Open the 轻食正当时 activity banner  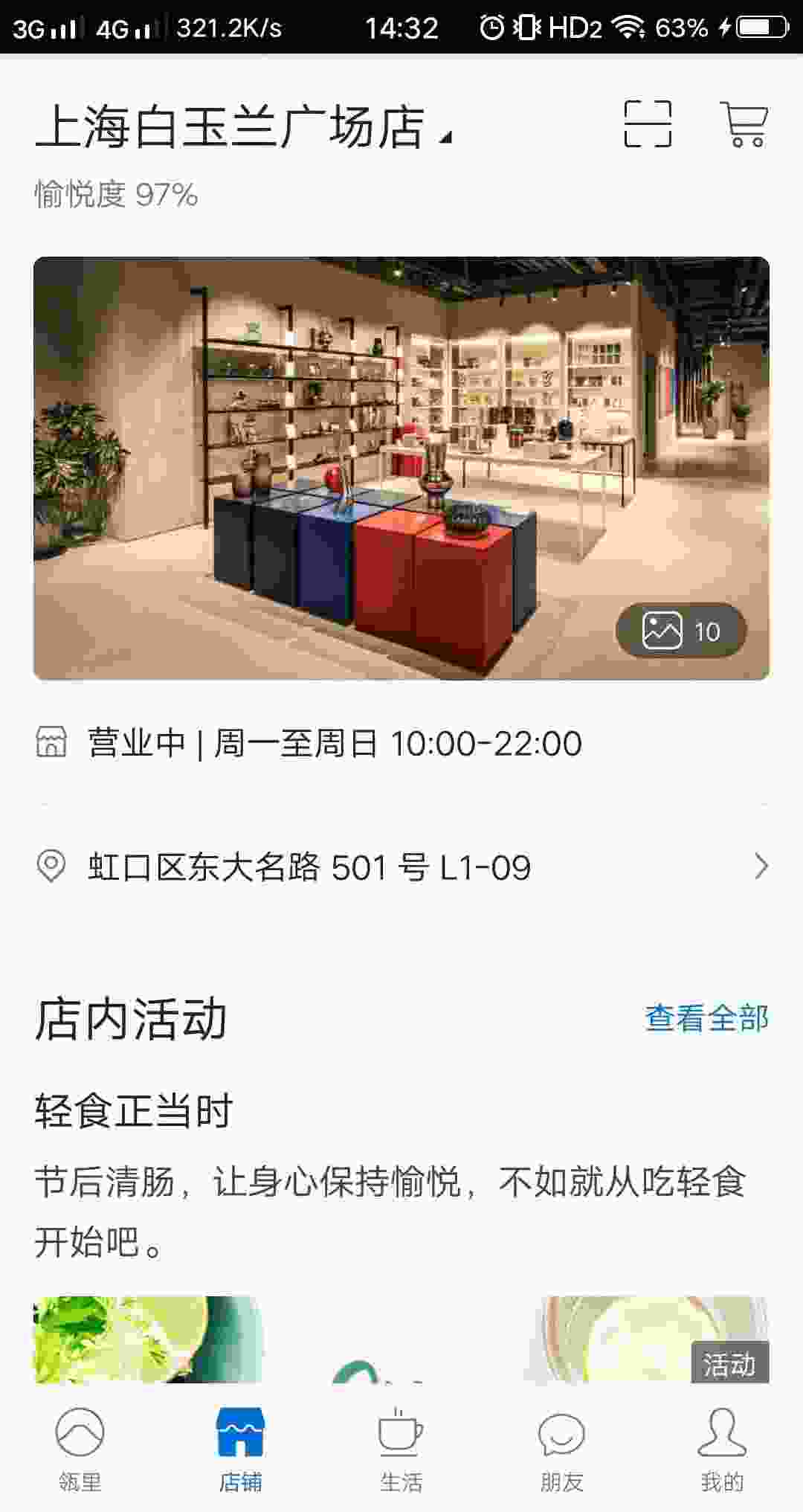point(401,1339)
